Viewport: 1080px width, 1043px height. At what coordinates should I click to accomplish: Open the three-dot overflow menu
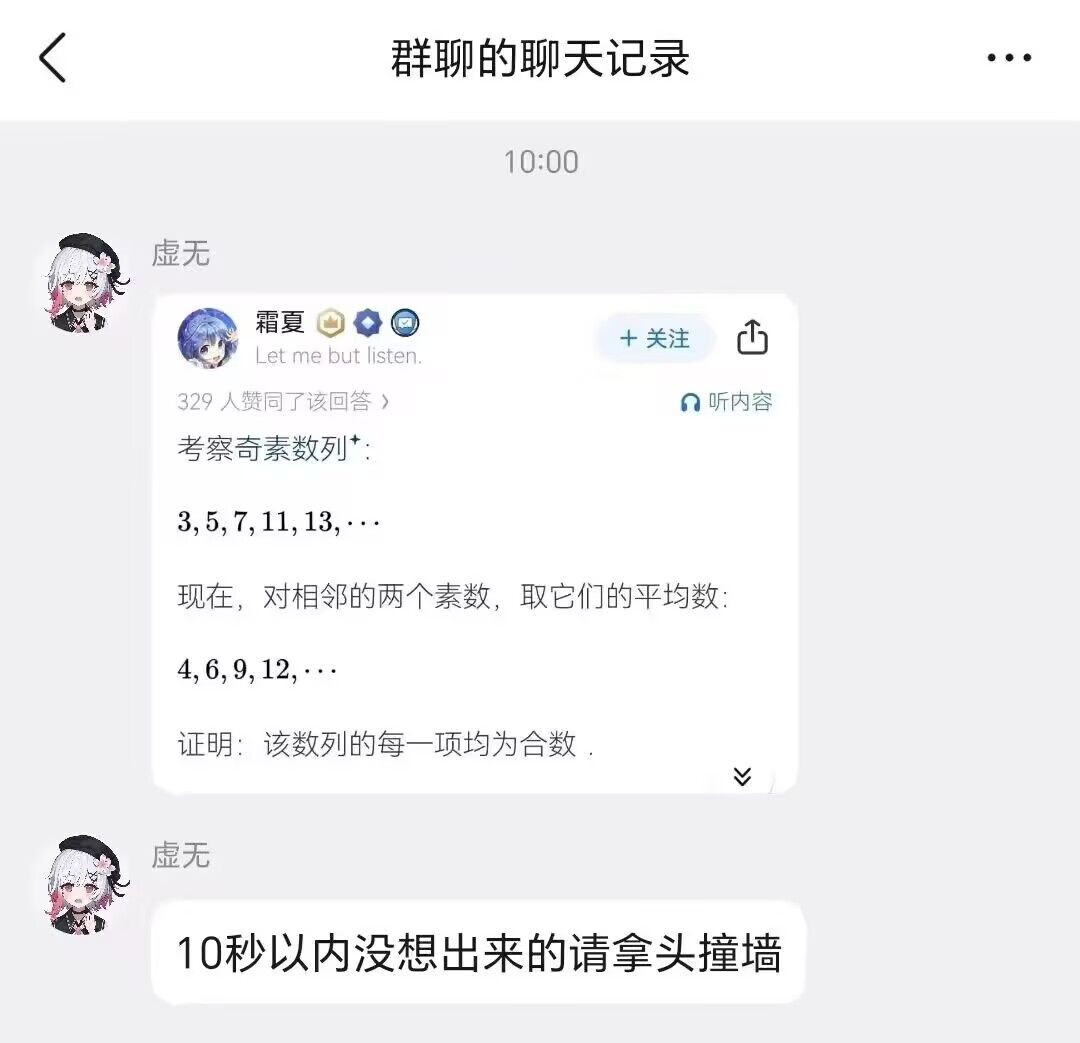[x=1008, y=58]
